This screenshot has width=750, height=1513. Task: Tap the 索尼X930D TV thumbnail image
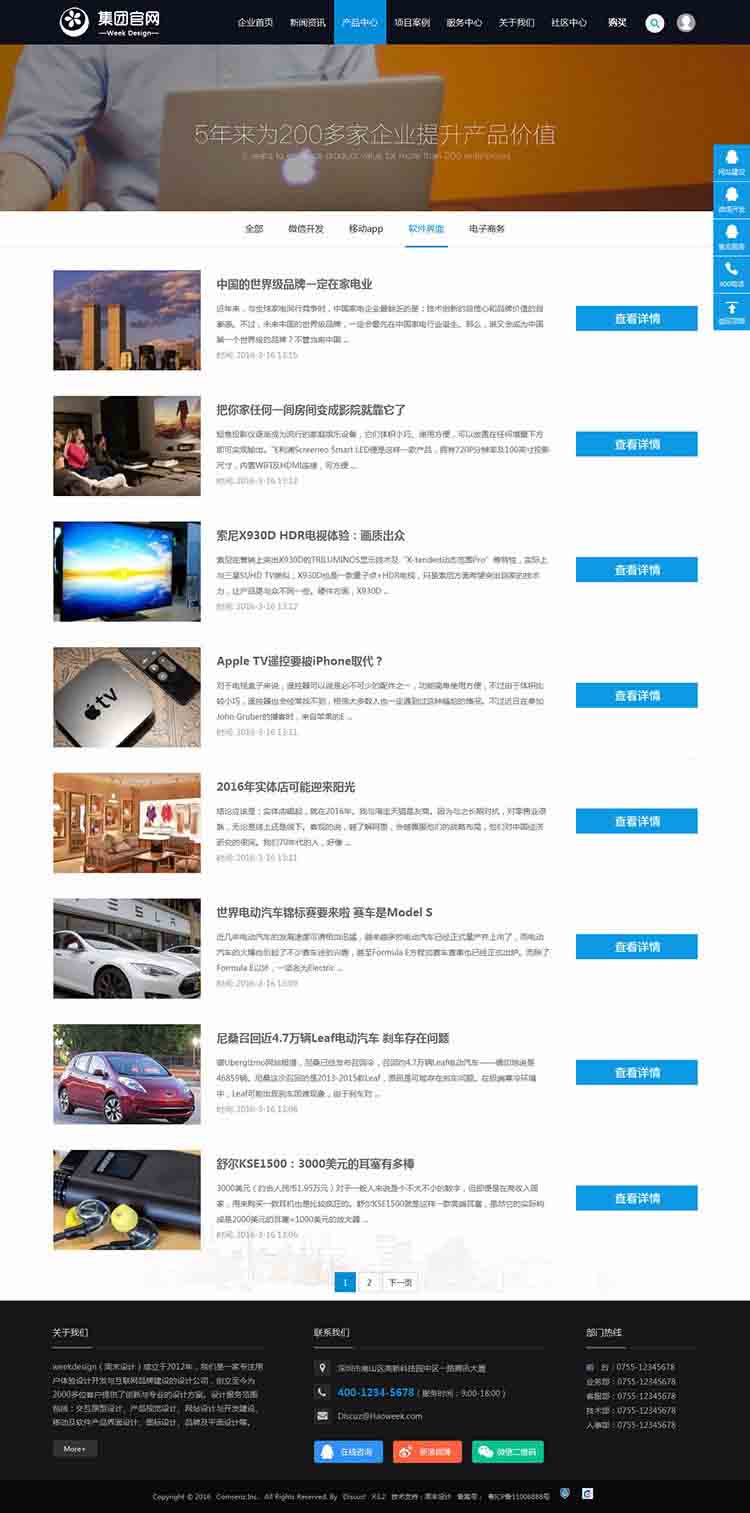coord(127,571)
